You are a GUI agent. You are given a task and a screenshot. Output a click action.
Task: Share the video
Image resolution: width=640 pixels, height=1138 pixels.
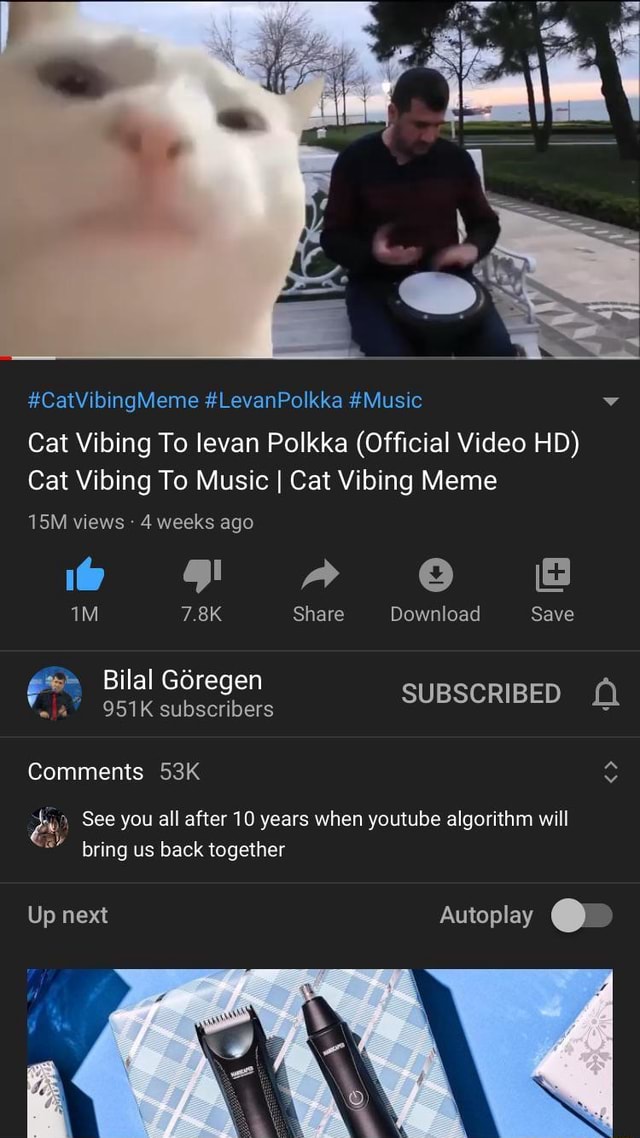click(x=318, y=575)
